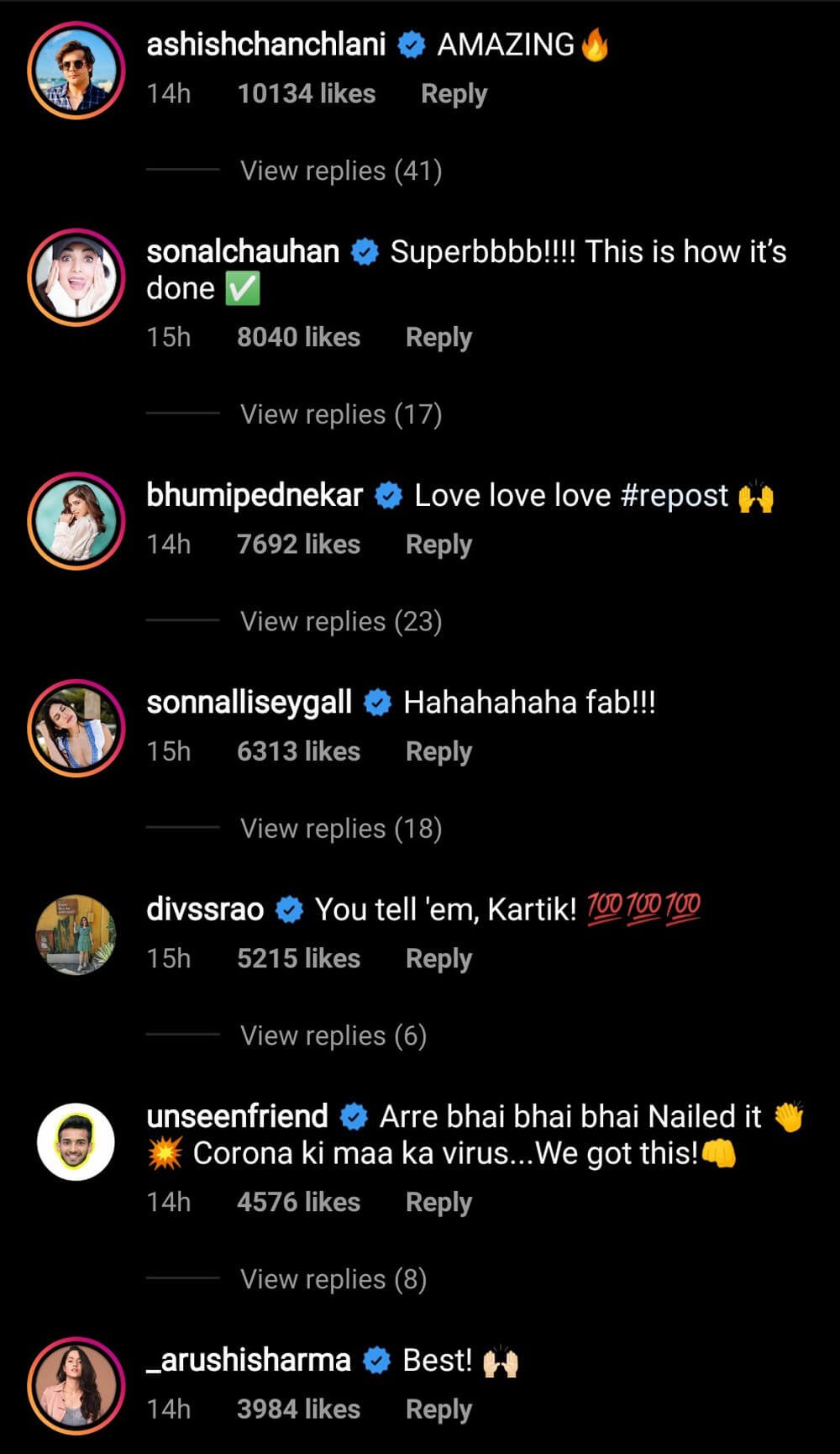The height and width of the screenshot is (1454, 840).
Task: Reply to sonnalliseygall's Hahahahaha fab comment
Action: (x=438, y=751)
